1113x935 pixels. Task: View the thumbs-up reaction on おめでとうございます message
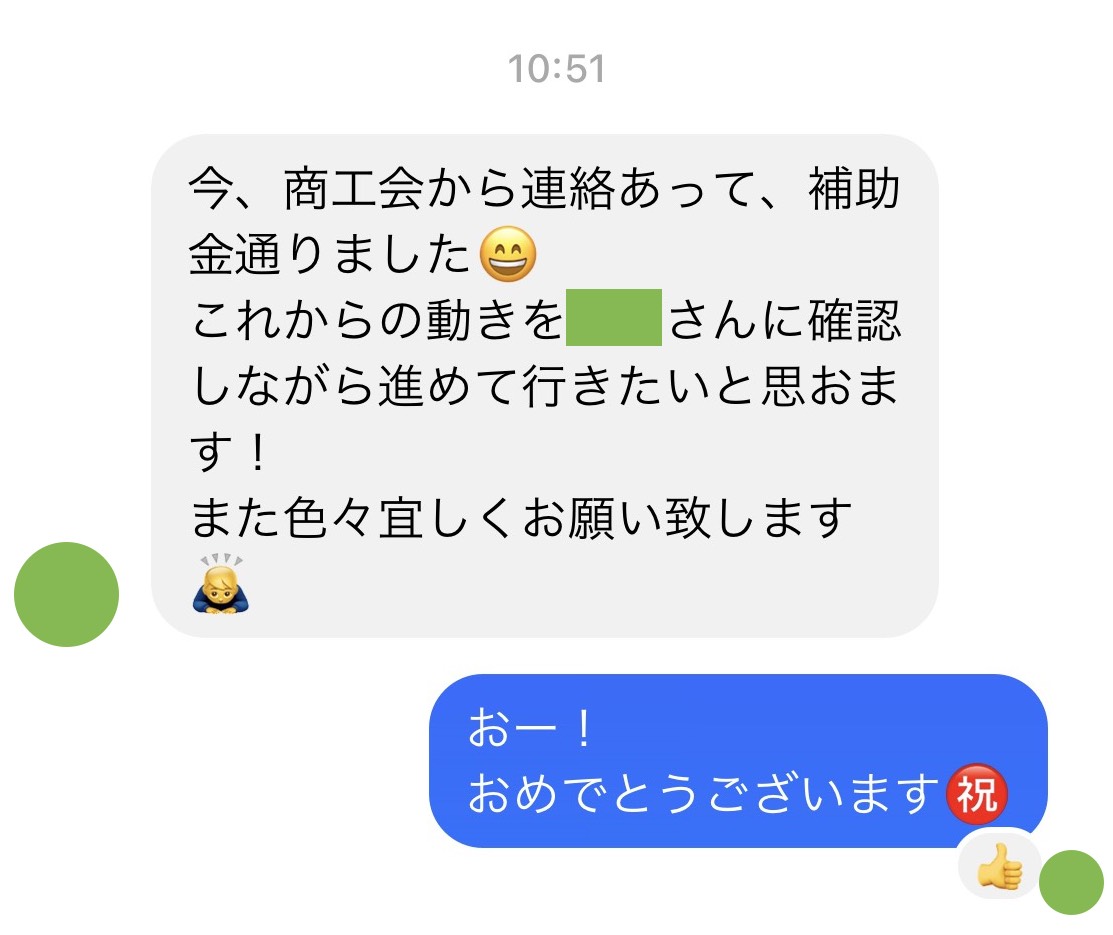[x=999, y=865]
